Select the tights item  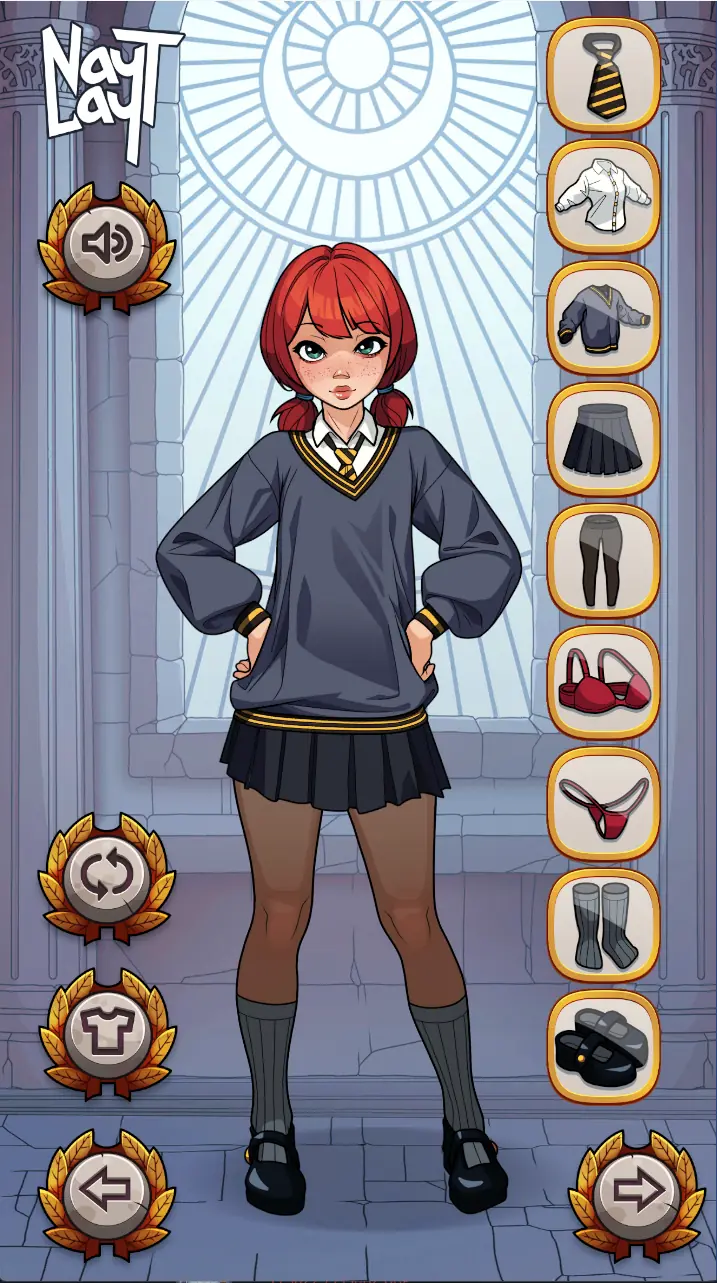click(604, 562)
